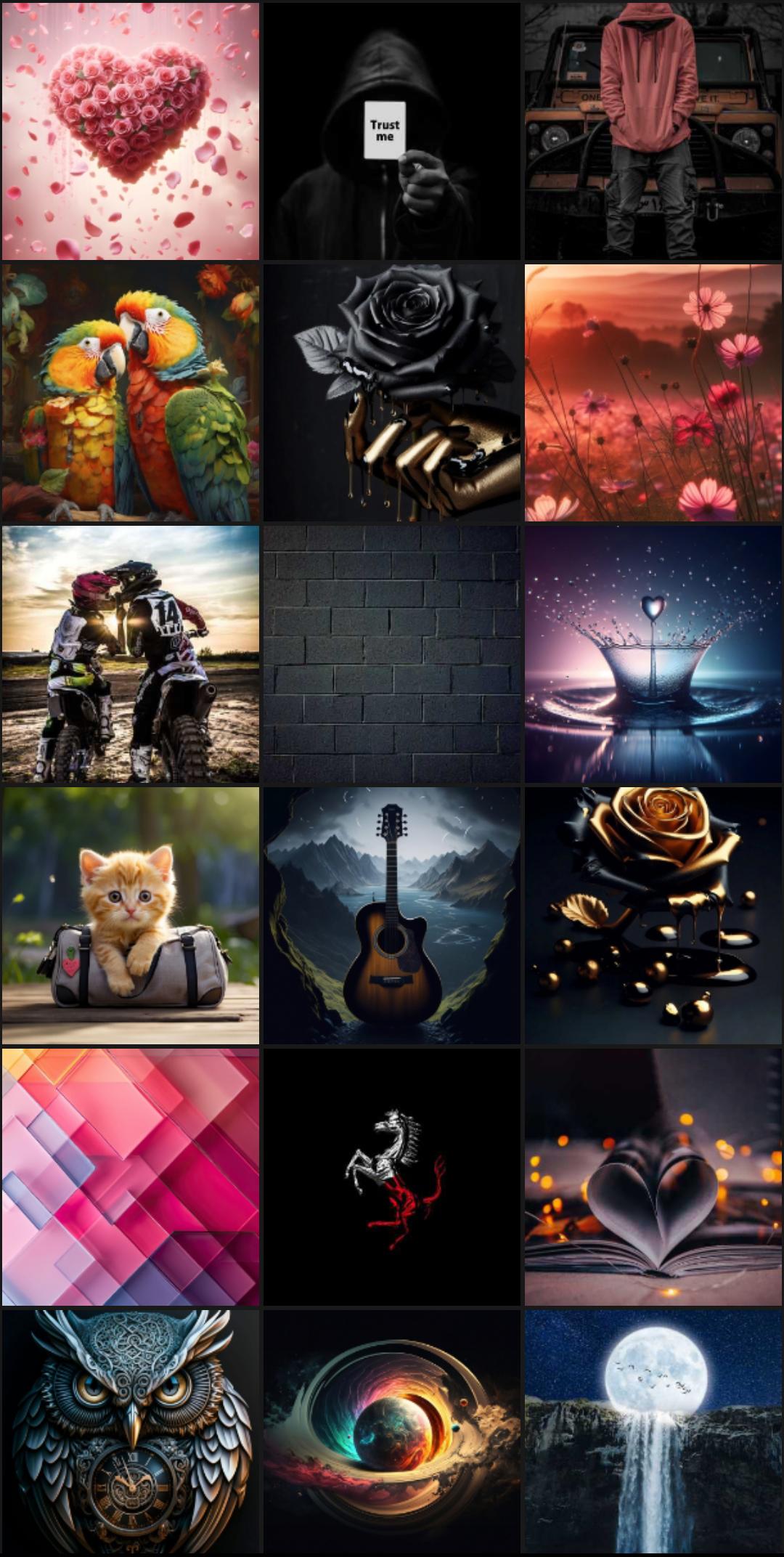
Task: View the orange kitten in bag wallpaper
Action: pyautogui.click(x=131, y=915)
